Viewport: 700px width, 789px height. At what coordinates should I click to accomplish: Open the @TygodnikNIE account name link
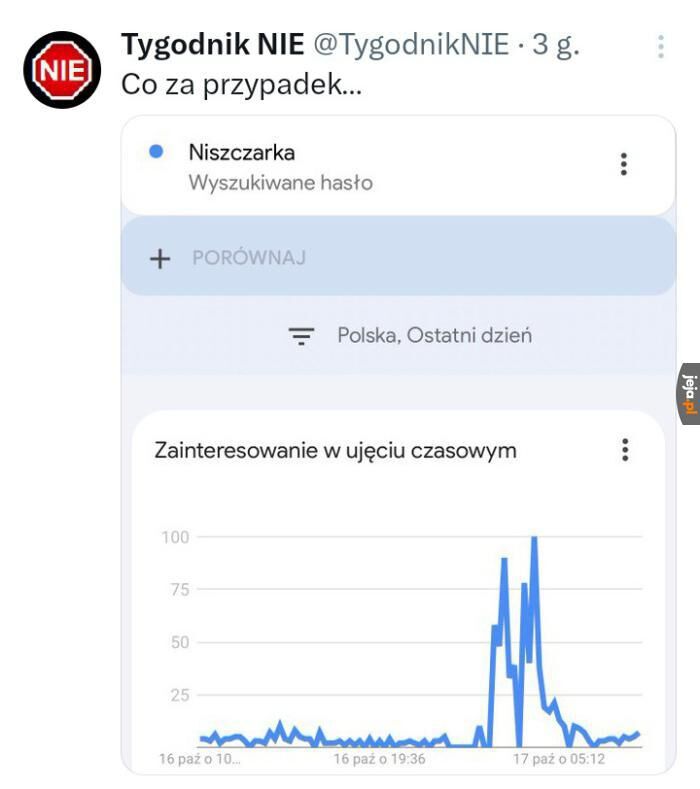tap(411, 44)
